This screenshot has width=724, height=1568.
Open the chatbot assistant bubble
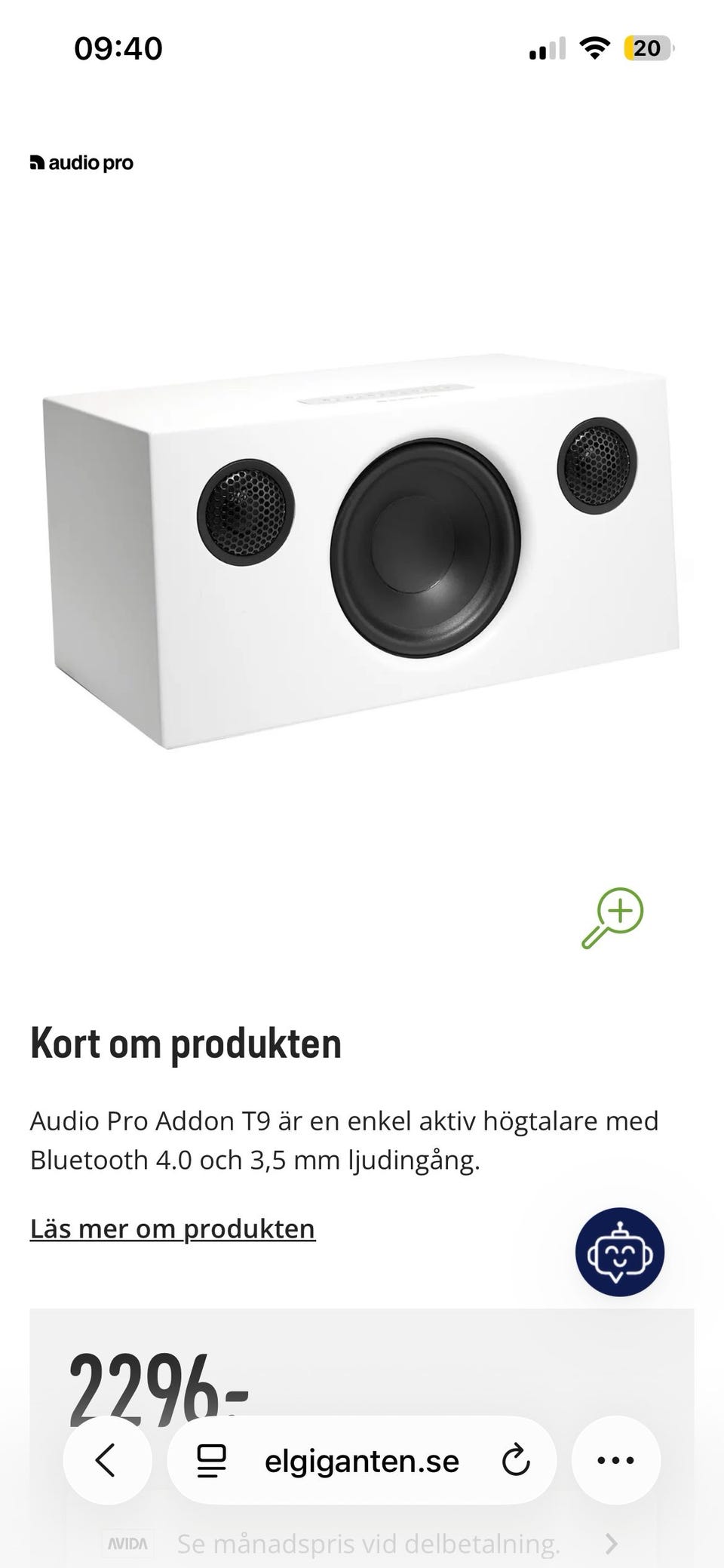click(x=620, y=1253)
